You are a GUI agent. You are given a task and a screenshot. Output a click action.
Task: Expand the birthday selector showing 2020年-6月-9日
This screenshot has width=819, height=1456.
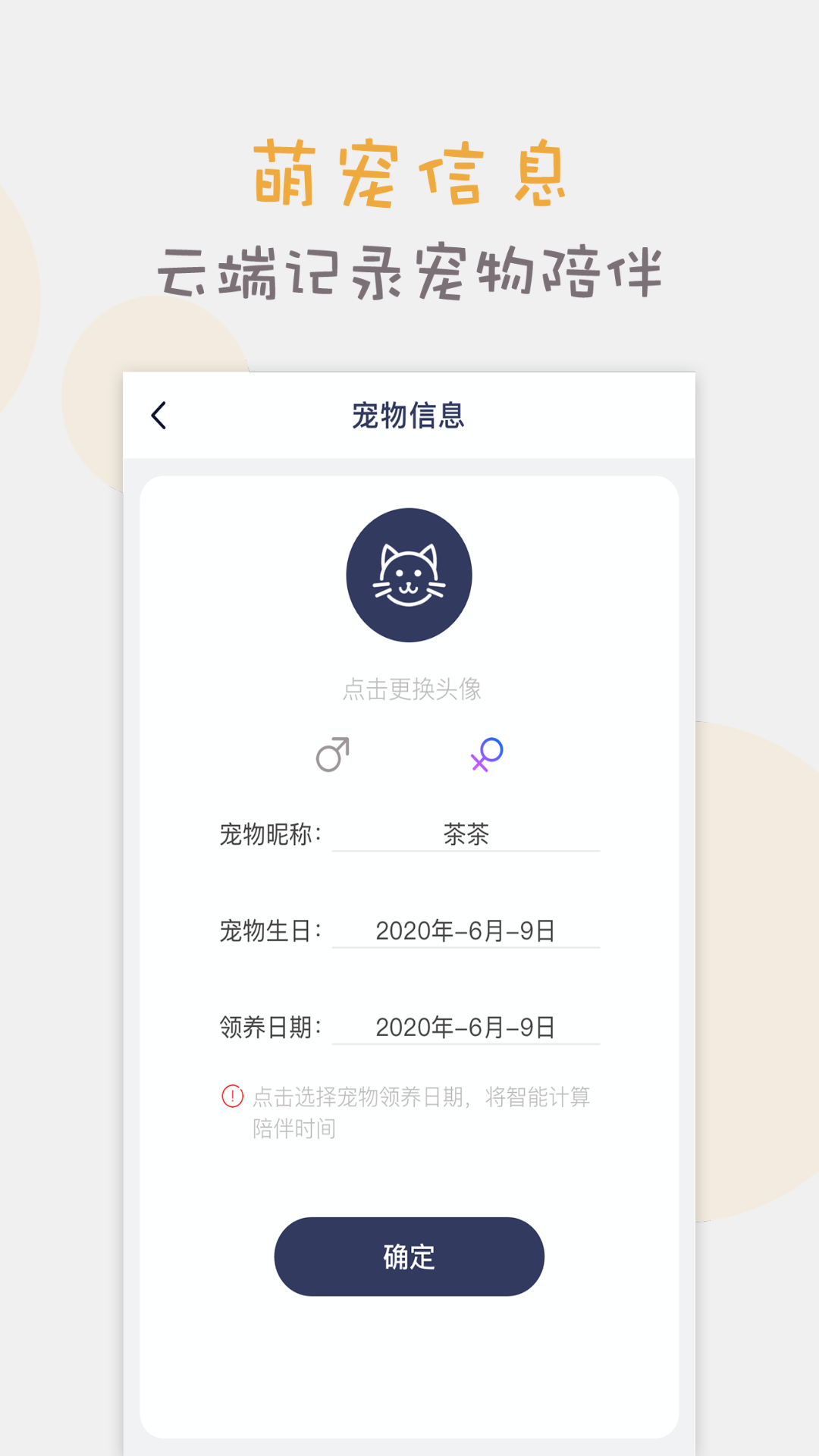click(464, 931)
